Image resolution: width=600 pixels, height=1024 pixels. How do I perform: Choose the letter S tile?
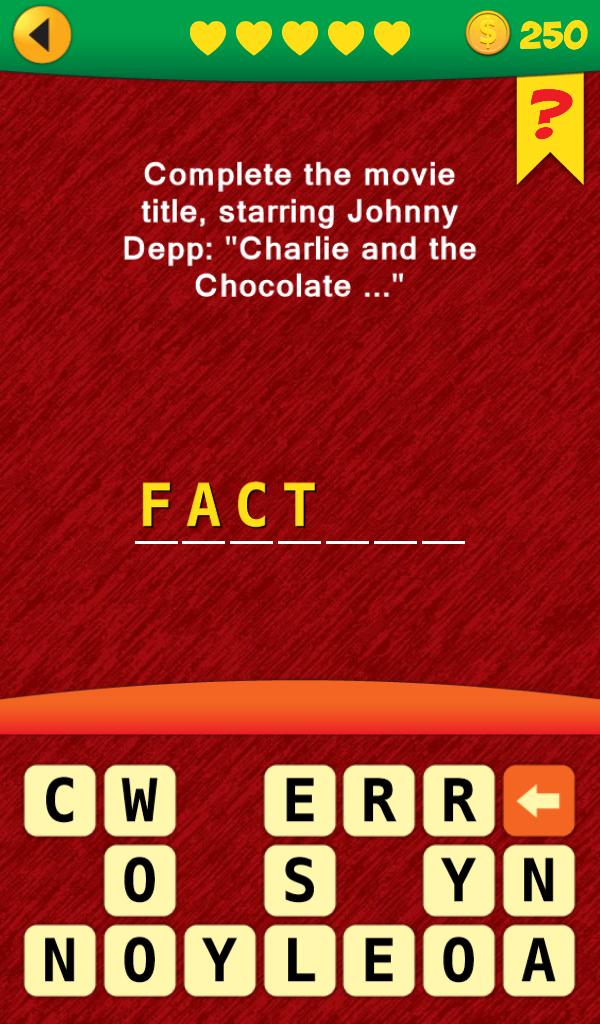[x=300, y=881]
